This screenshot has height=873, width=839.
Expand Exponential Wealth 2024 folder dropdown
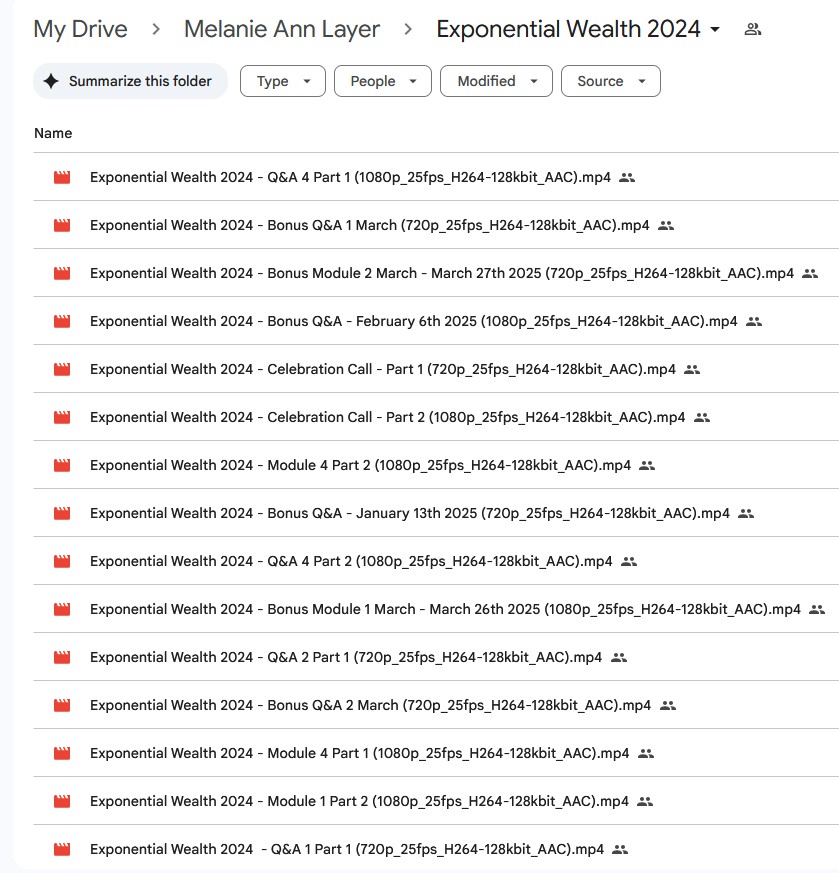(x=715, y=30)
